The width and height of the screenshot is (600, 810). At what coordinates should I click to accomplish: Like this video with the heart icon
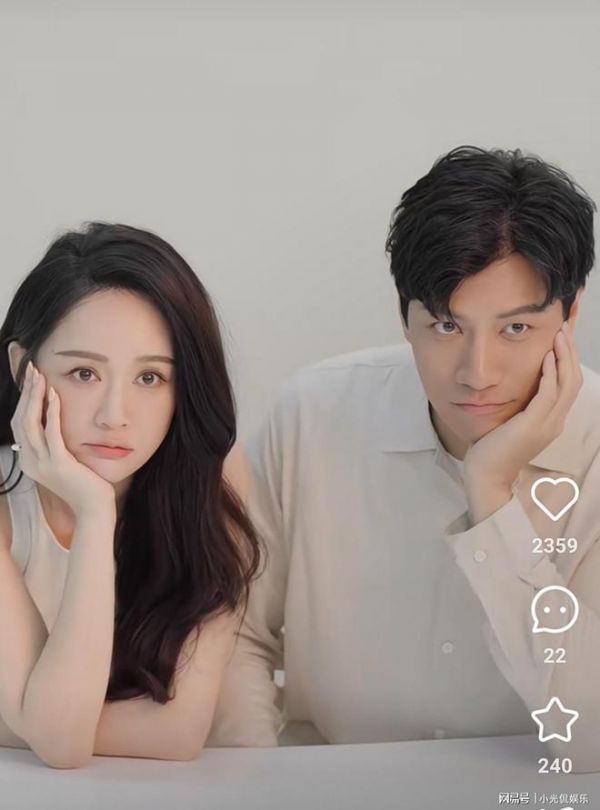tap(554, 498)
